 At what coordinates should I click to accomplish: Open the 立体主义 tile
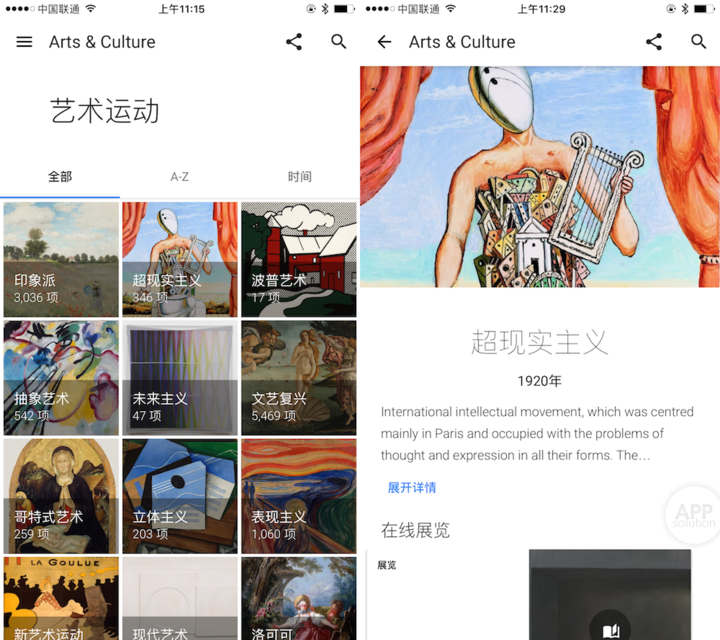point(180,496)
